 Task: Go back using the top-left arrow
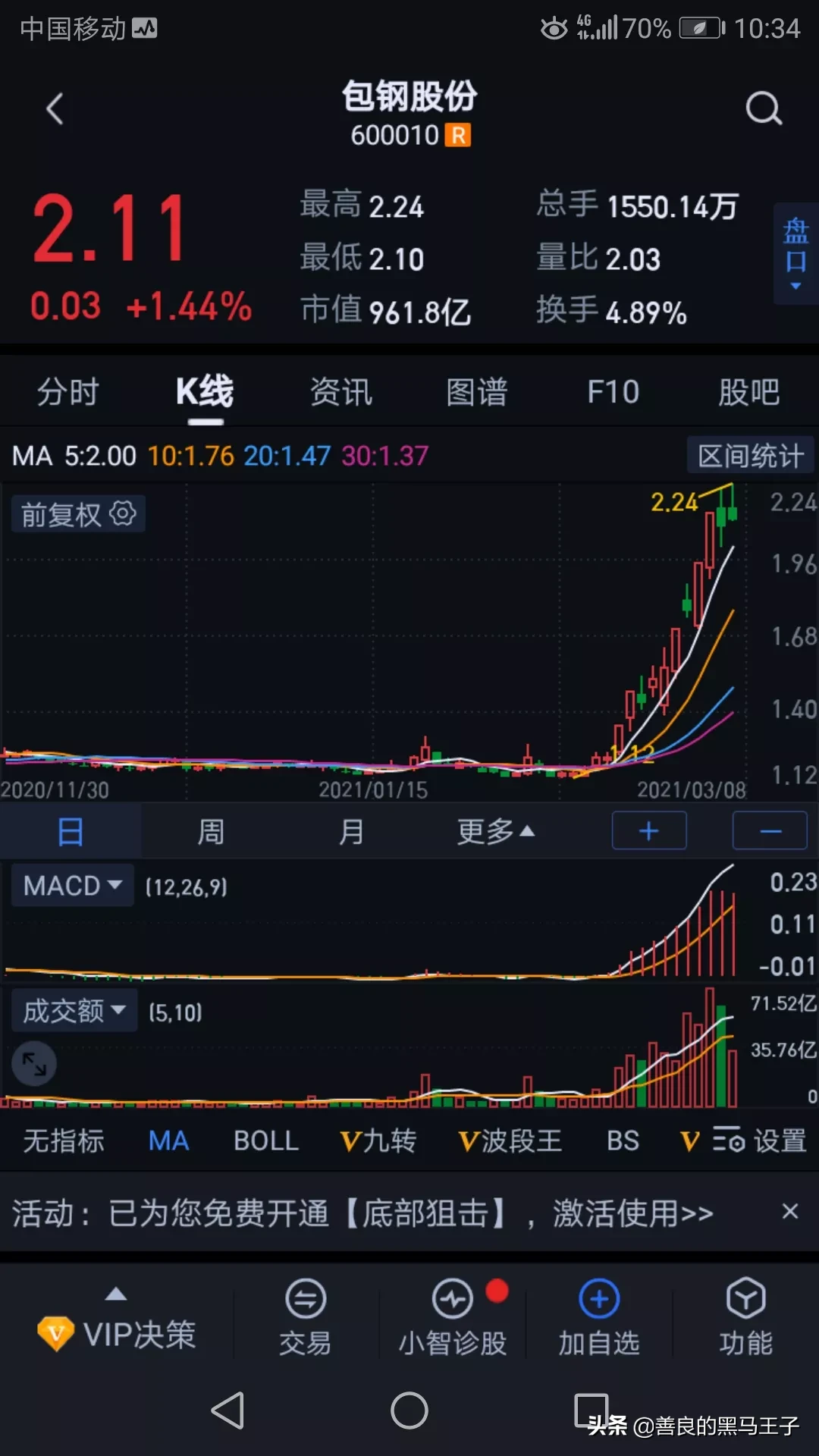[x=55, y=109]
